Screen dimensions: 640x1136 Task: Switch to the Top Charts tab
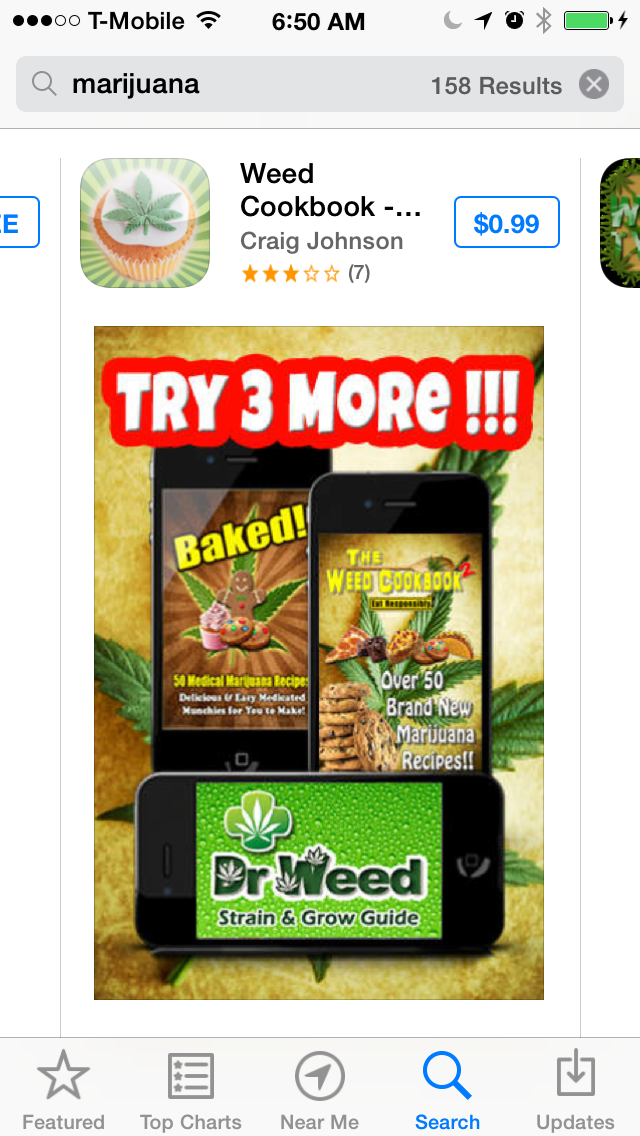[190, 1090]
